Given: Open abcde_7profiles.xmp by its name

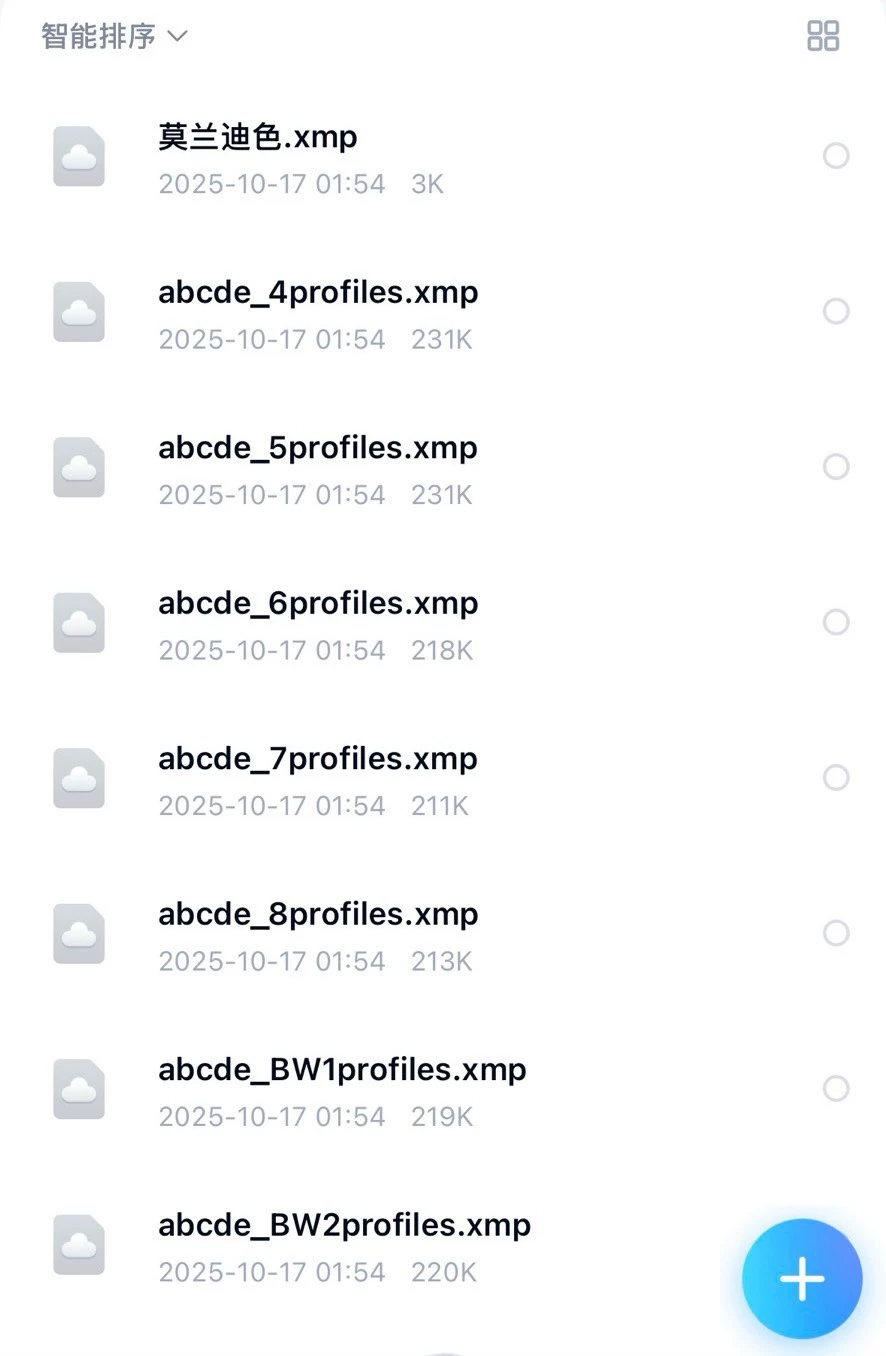Looking at the screenshot, I should pos(317,758).
